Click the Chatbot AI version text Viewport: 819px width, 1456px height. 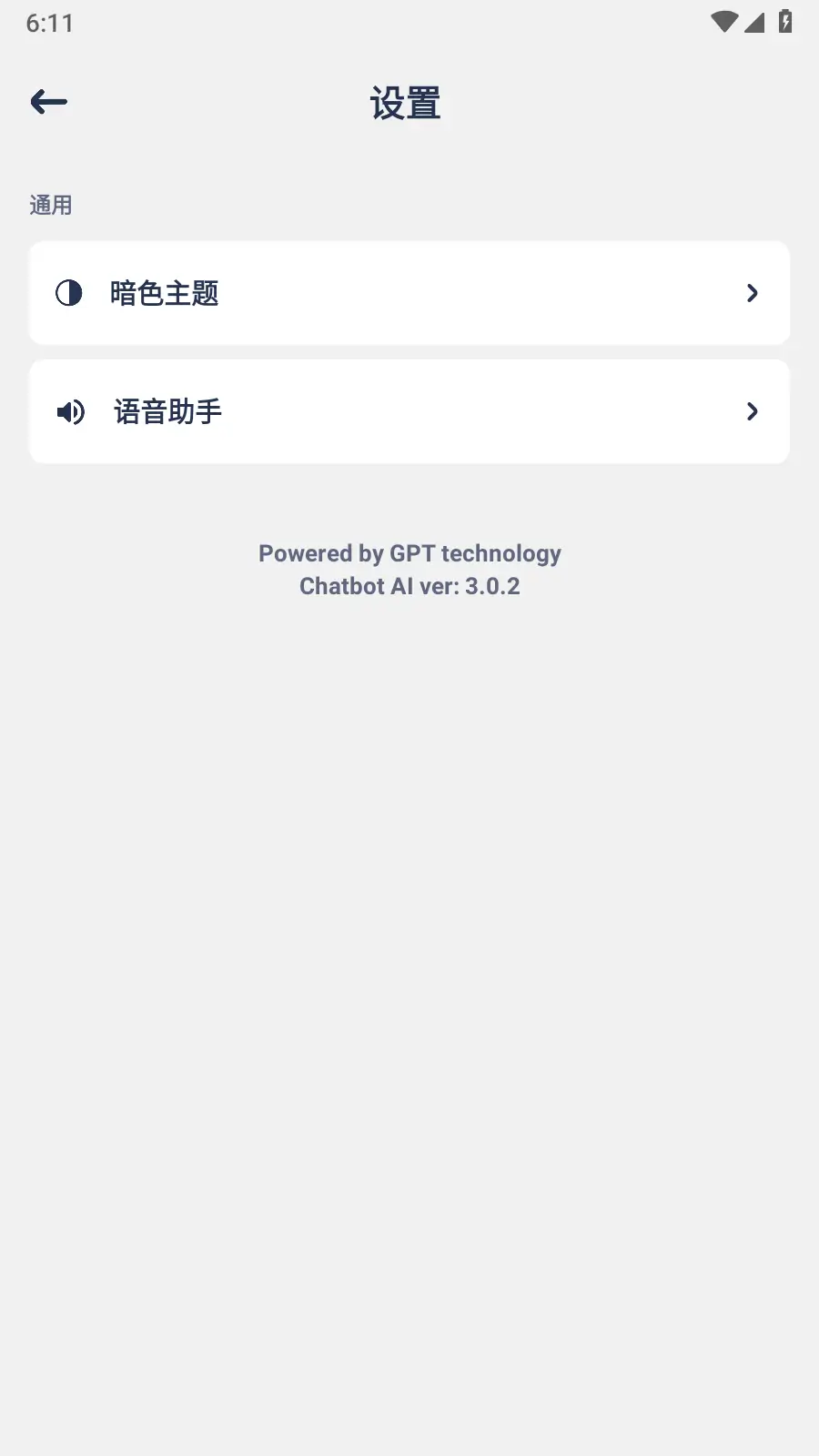(x=409, y=586)
